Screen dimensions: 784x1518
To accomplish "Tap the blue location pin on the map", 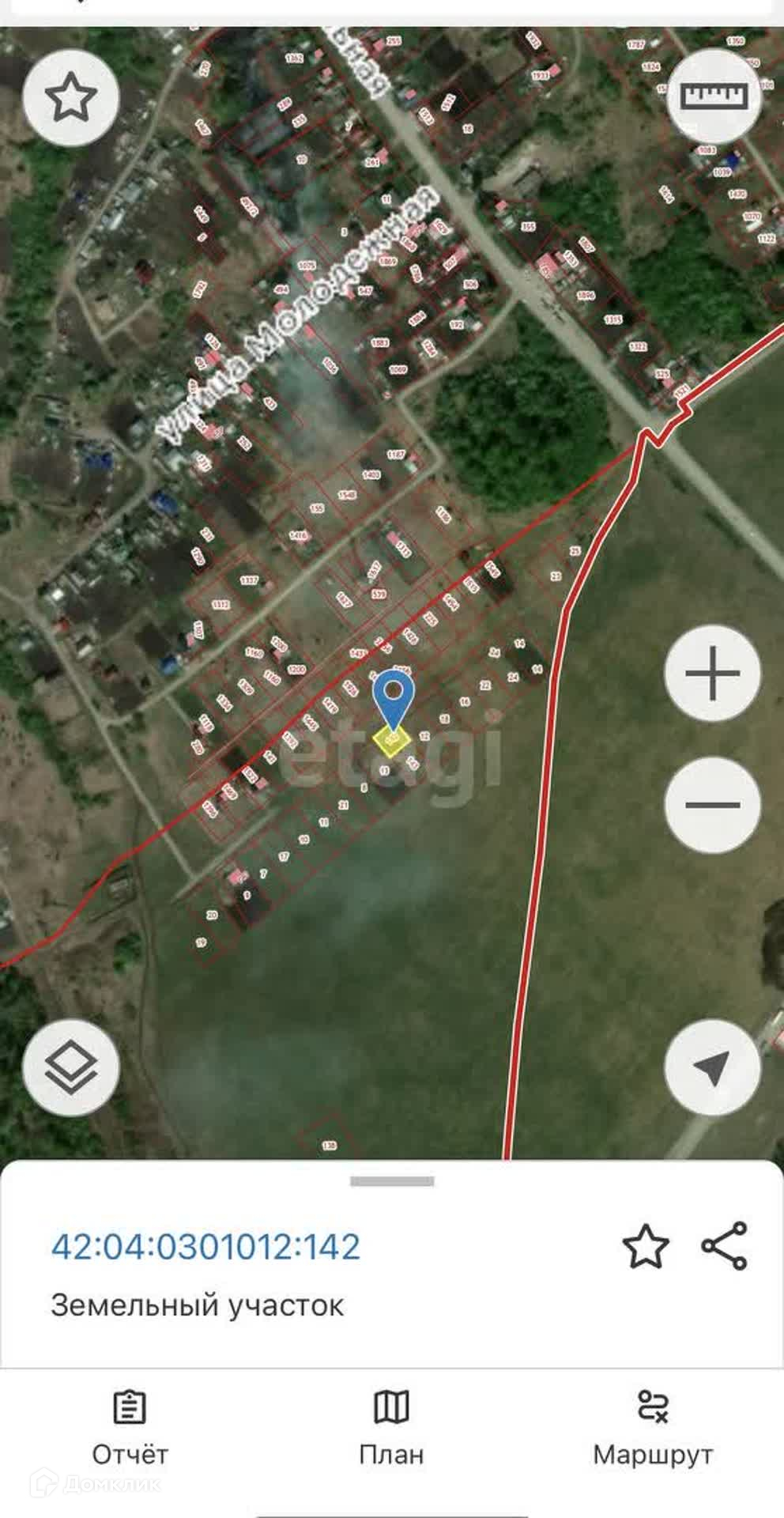I will coord(393,696).
